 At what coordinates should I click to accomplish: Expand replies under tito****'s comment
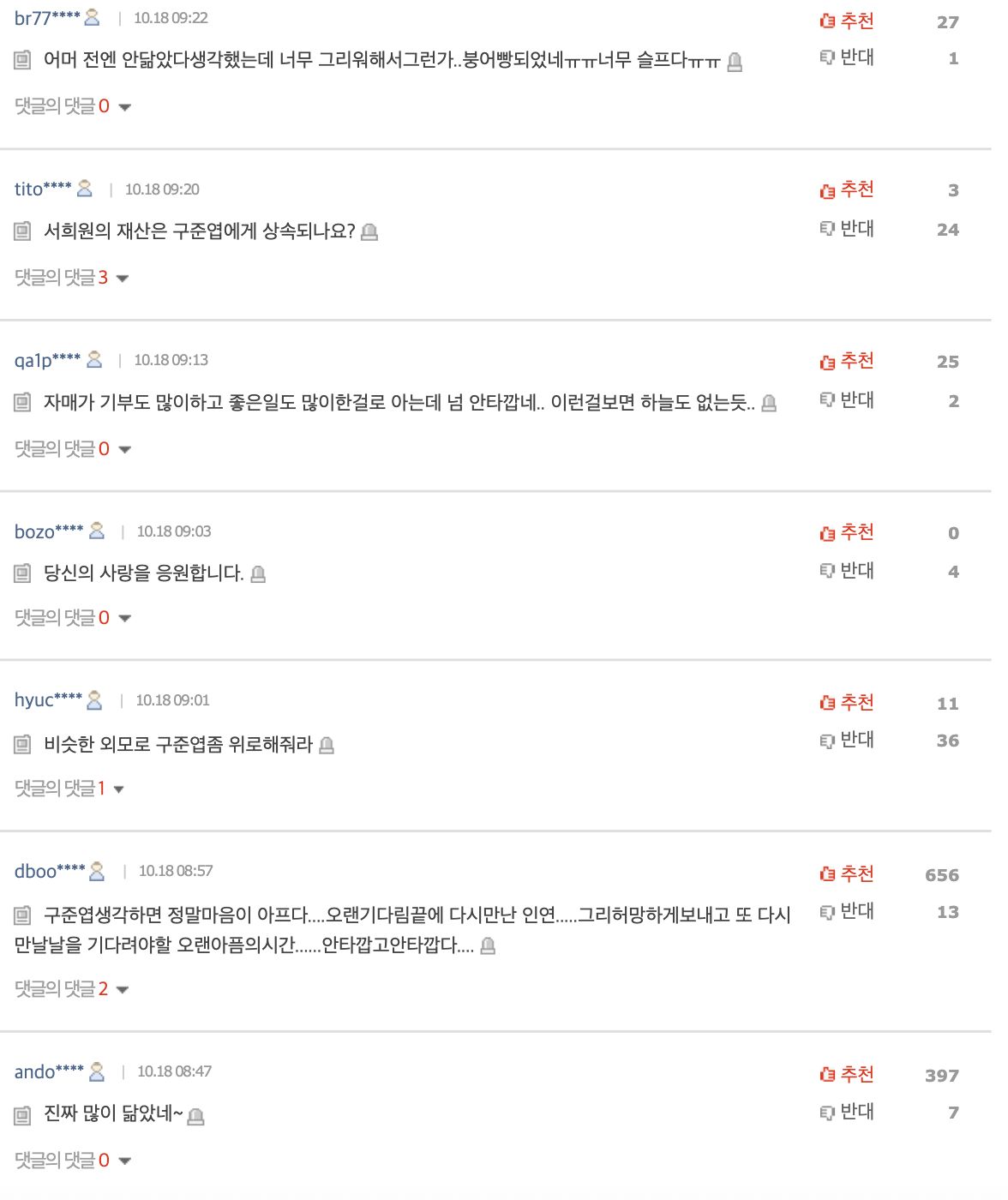click(x=72, y=278)
